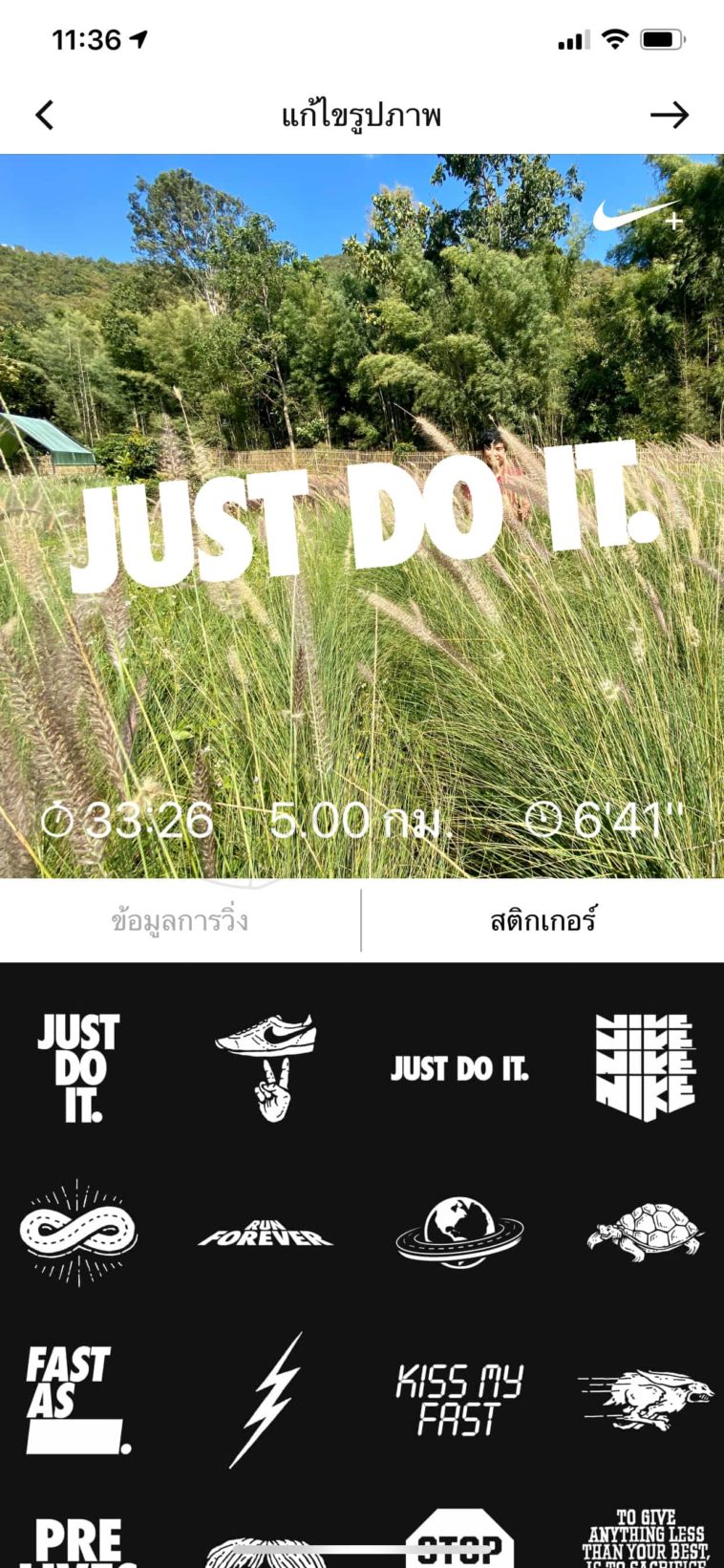Pick the single-line JUST DO IT sticker
The image size is (724, 1568).
[x=459, y=1068]
